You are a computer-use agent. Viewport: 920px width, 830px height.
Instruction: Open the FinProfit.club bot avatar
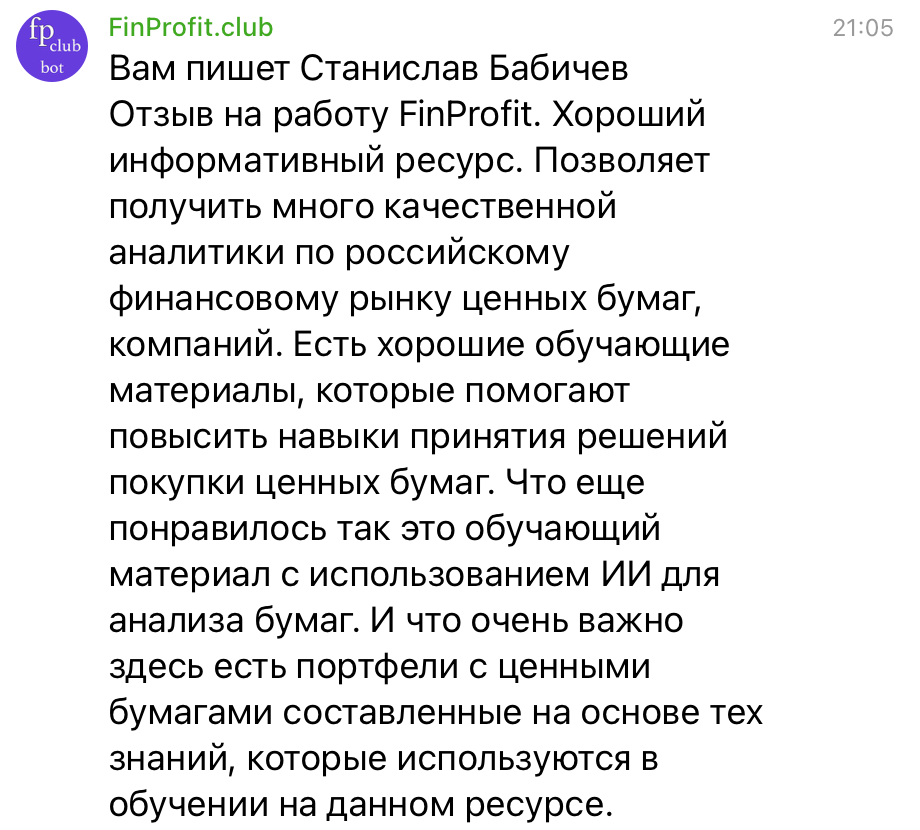pyautogui.click(x=52, y=51)
